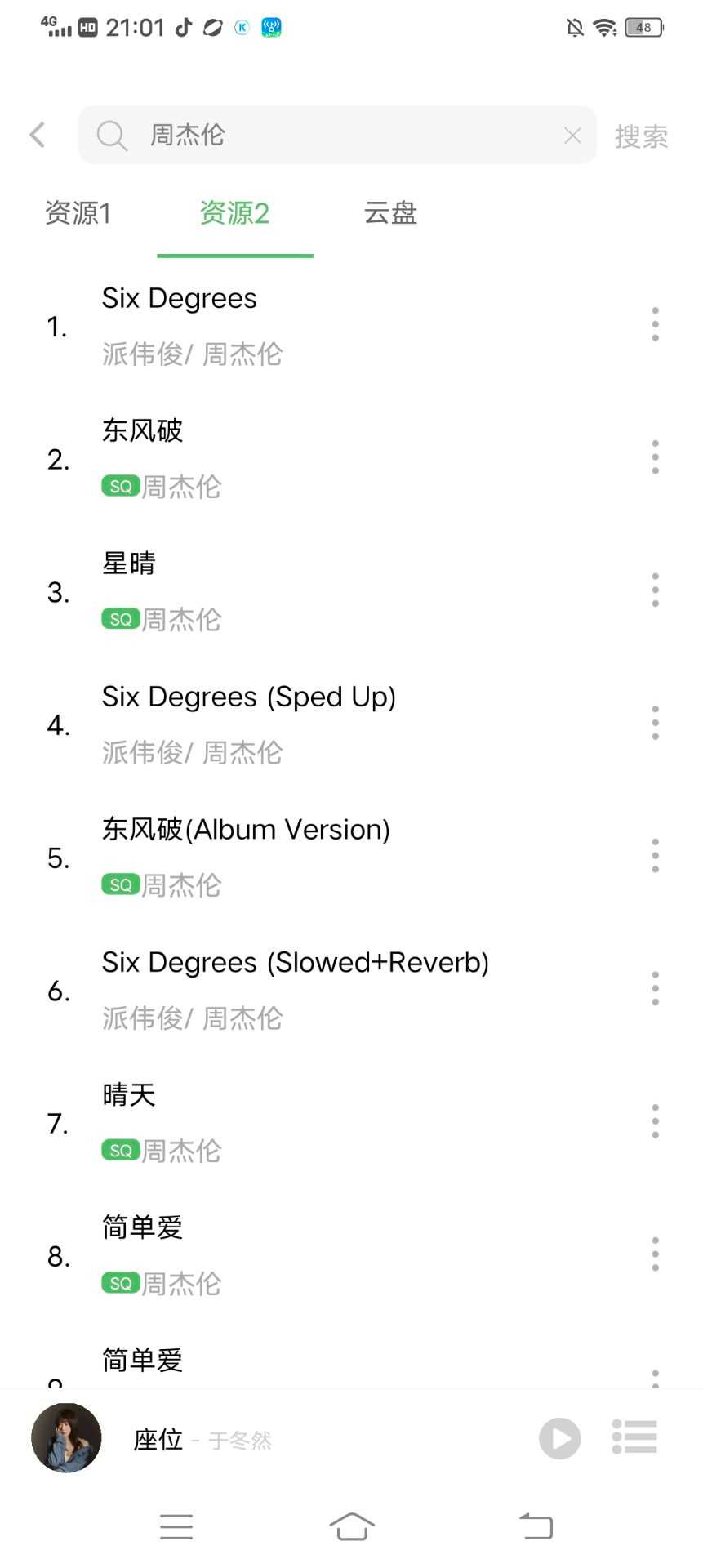The width and height of the screenshot is (703, 1568).
Task: Open more options for Six Degrees (Slowed+Reverb)
Action: [655, 989]
